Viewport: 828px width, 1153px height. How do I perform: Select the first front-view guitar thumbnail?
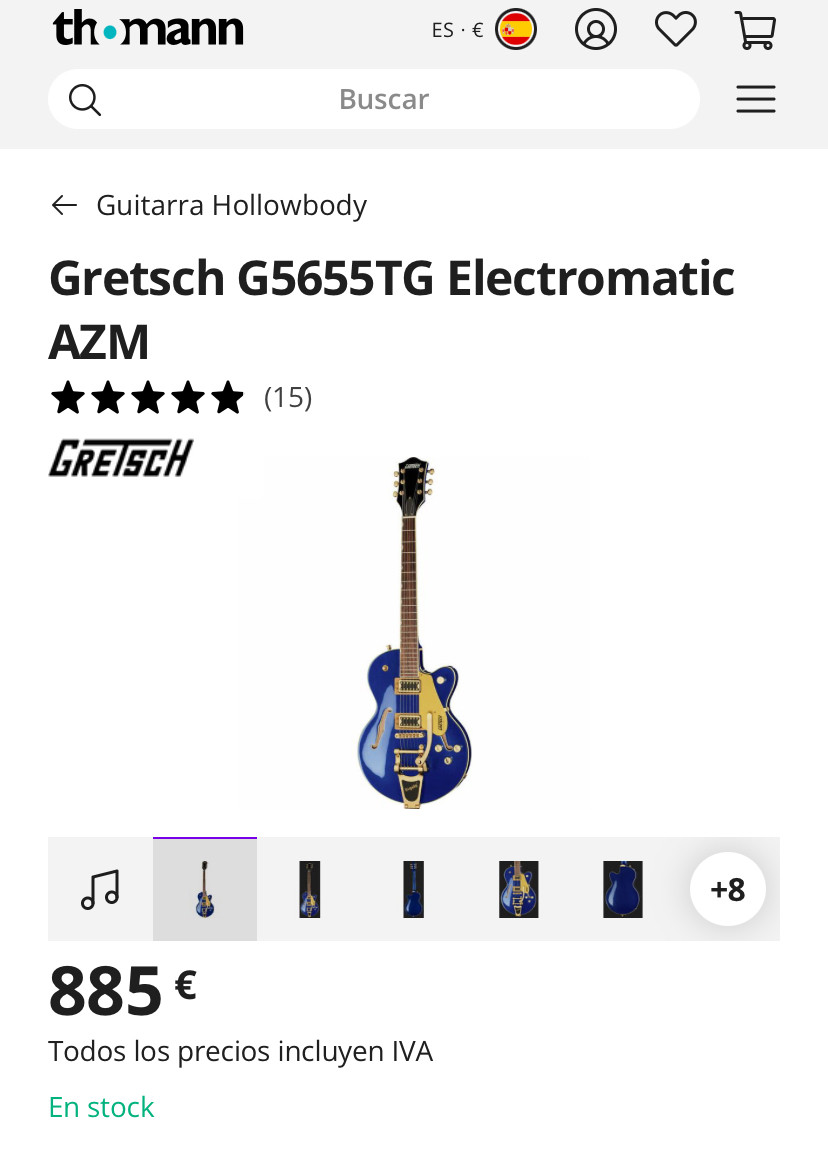[x=205, y=889]
